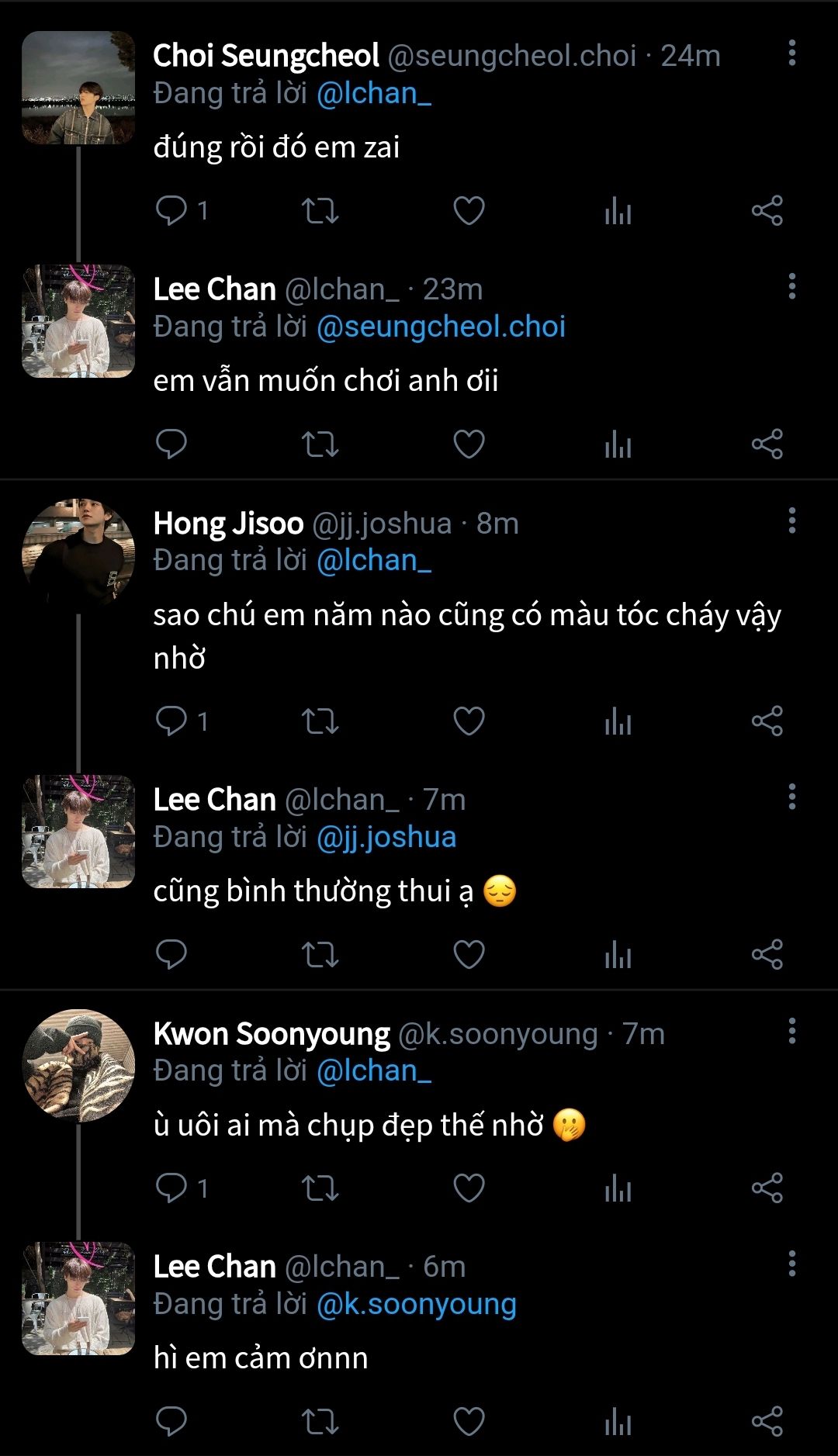Retweet Kwon Soonyoung's reply
Image resolution: width=838 pixels, height=1456 pixels.
tap(320, 1188)
